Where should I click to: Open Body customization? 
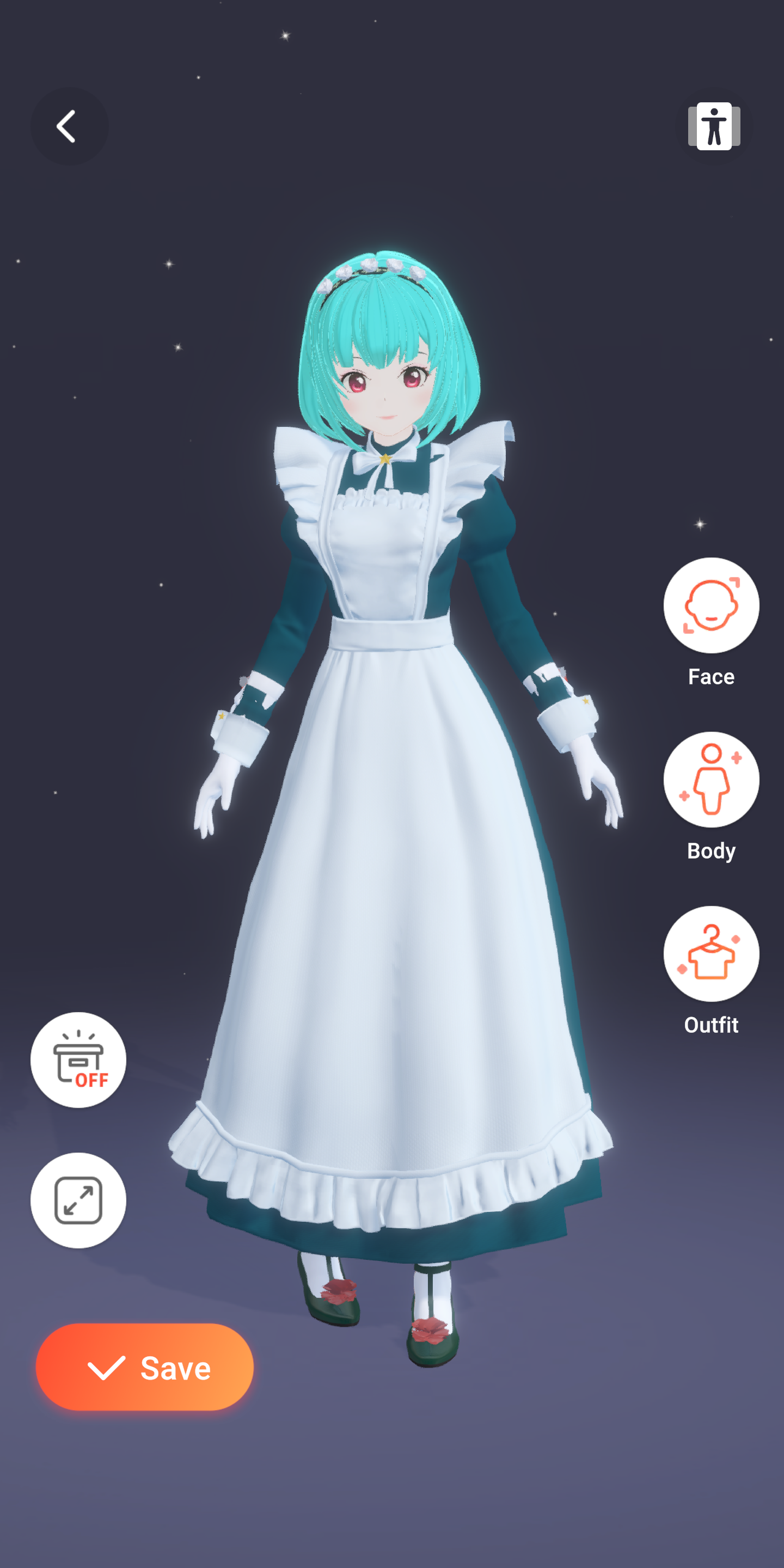click(710, 779)
